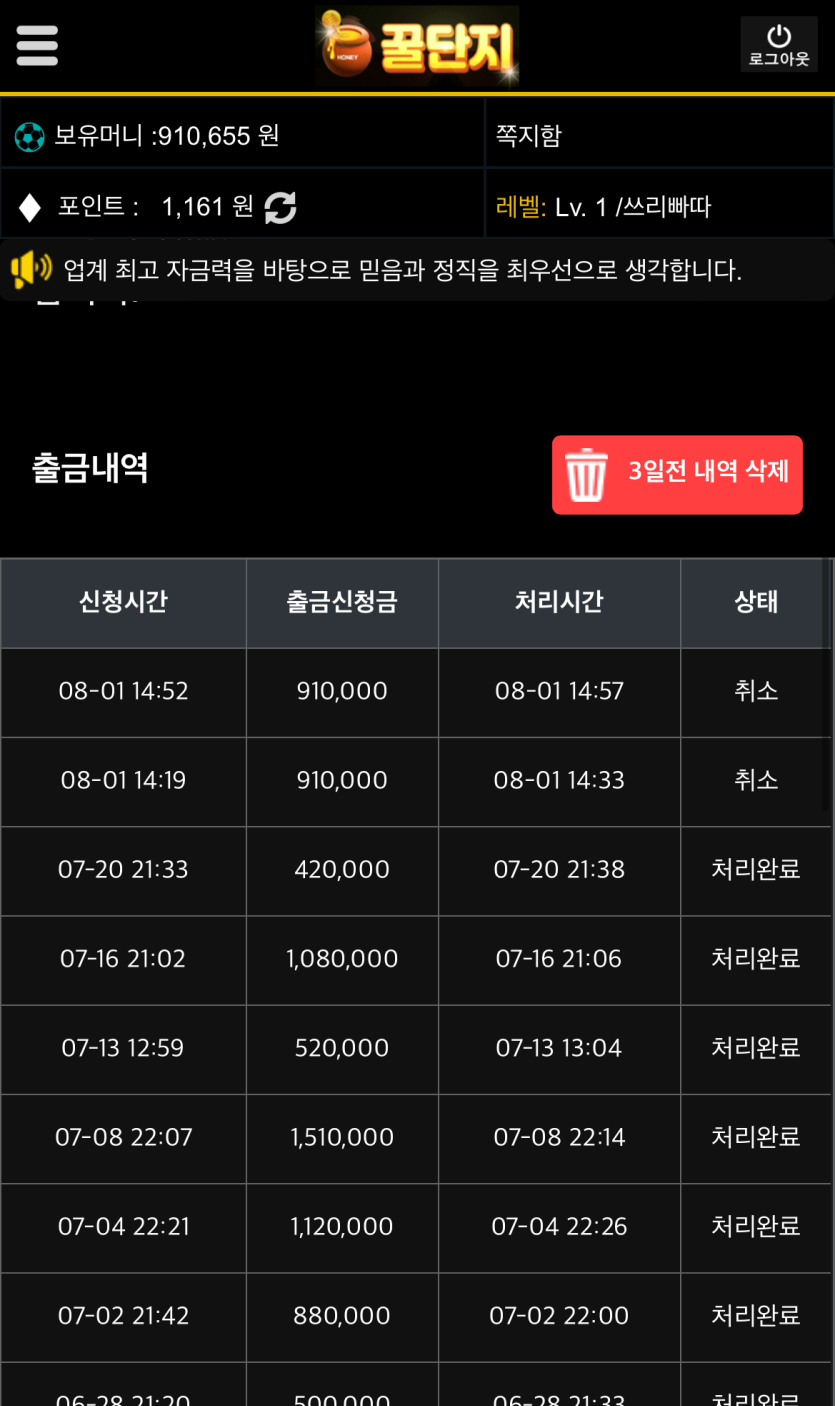Go to home via 꿀단지 logo
The image size is (835, 1406).
[x=417, y=45]
